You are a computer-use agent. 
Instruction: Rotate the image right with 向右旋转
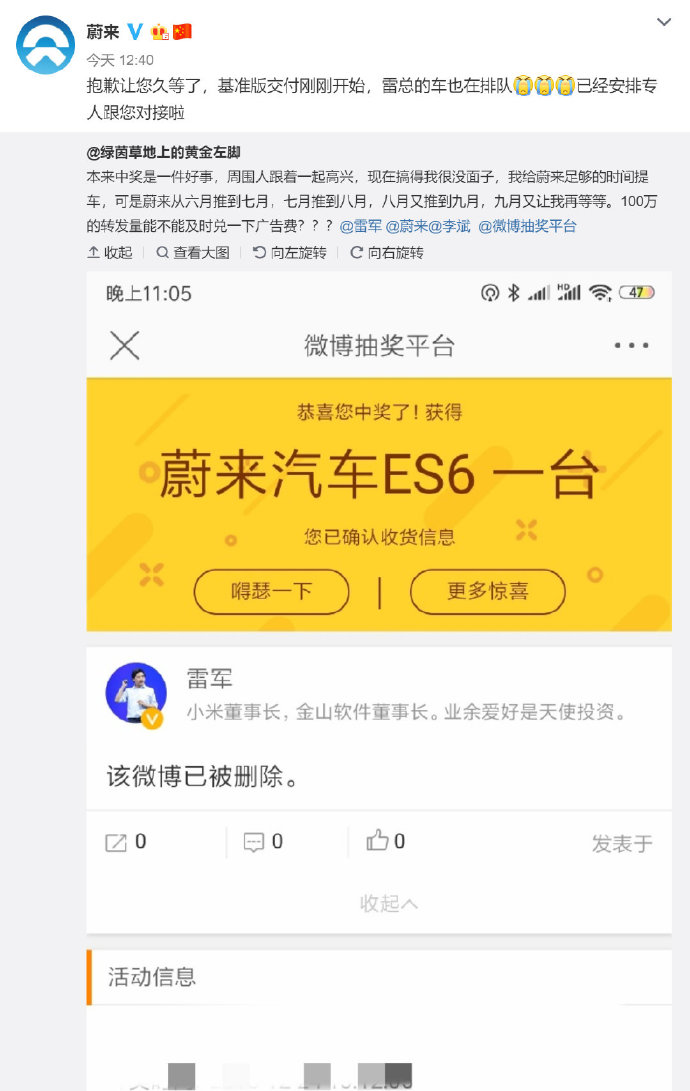tap(387, 253)
